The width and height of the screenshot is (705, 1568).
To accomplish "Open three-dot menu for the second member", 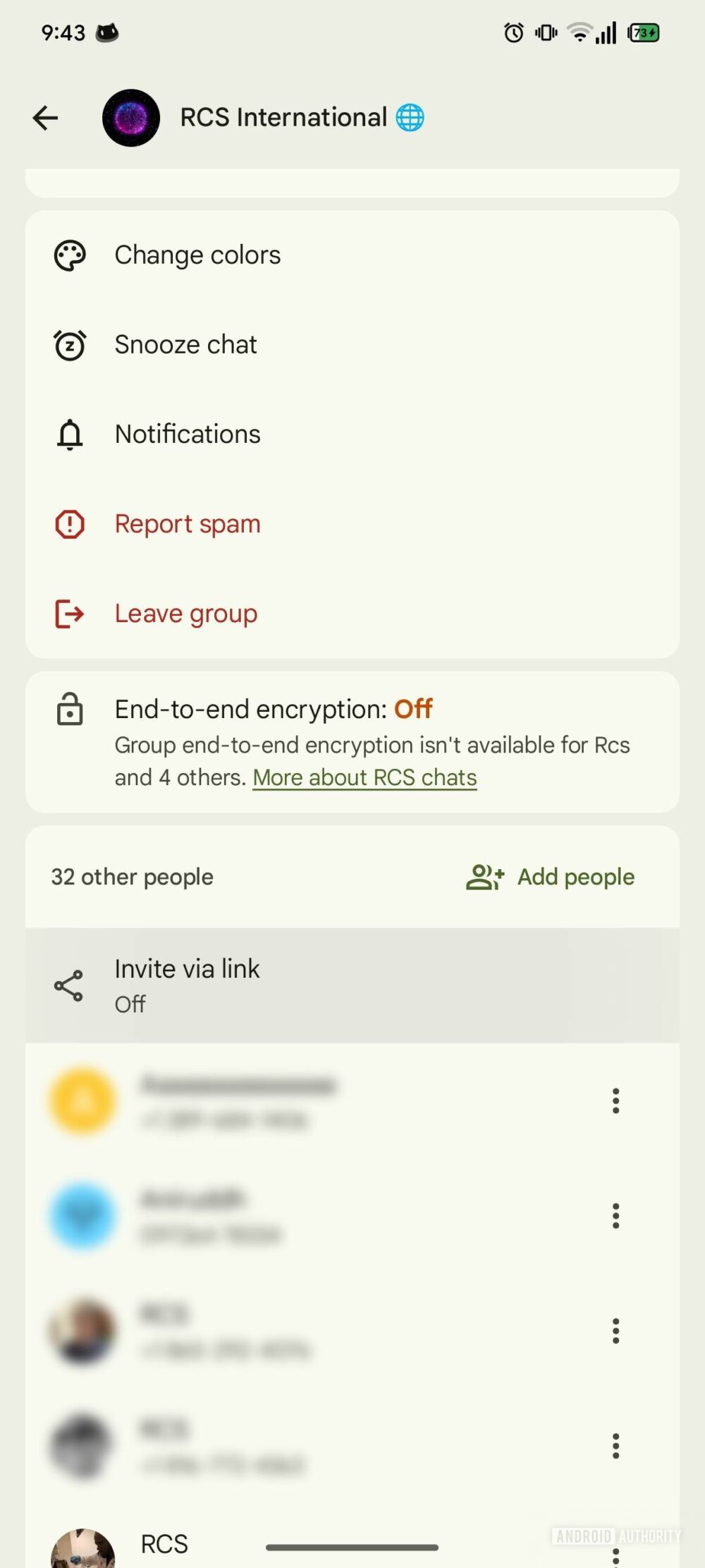I will click(x=615, y=1216).
